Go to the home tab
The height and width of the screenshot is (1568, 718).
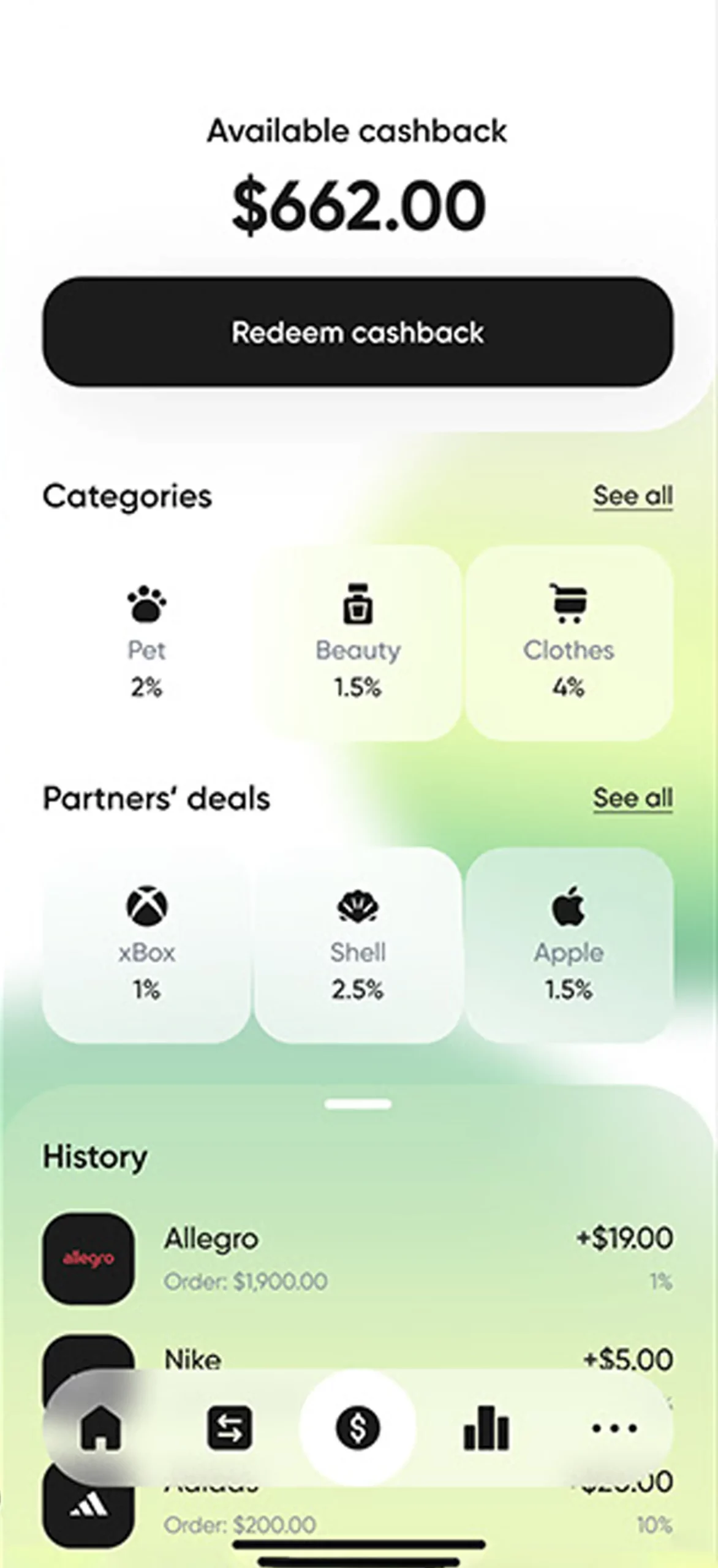point(100,1428)
